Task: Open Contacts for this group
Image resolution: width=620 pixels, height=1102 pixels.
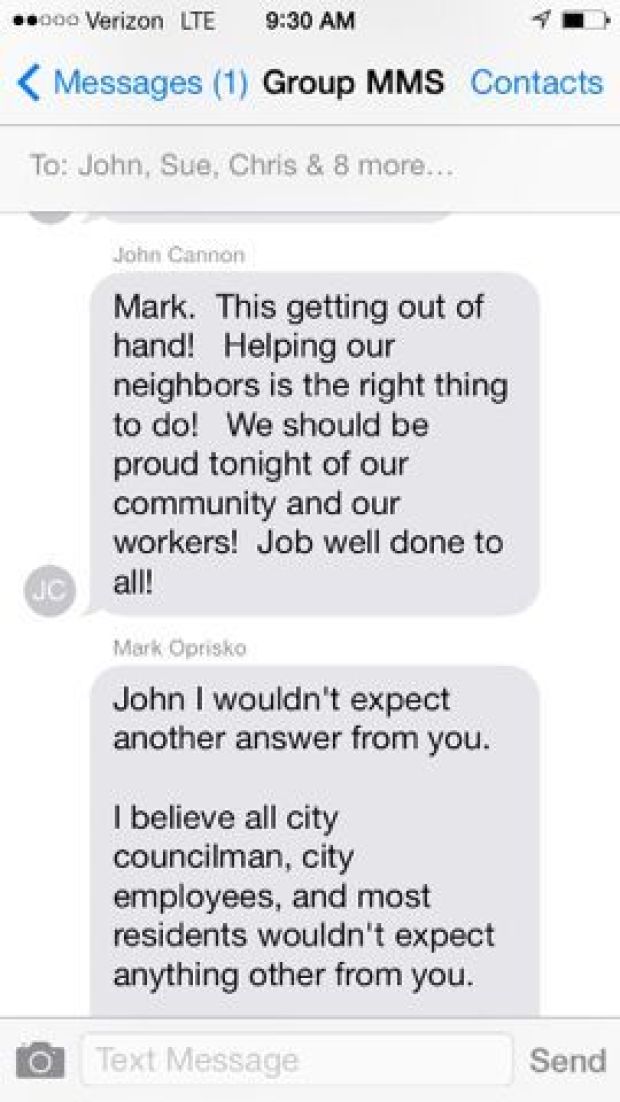Action: point(536,83)
